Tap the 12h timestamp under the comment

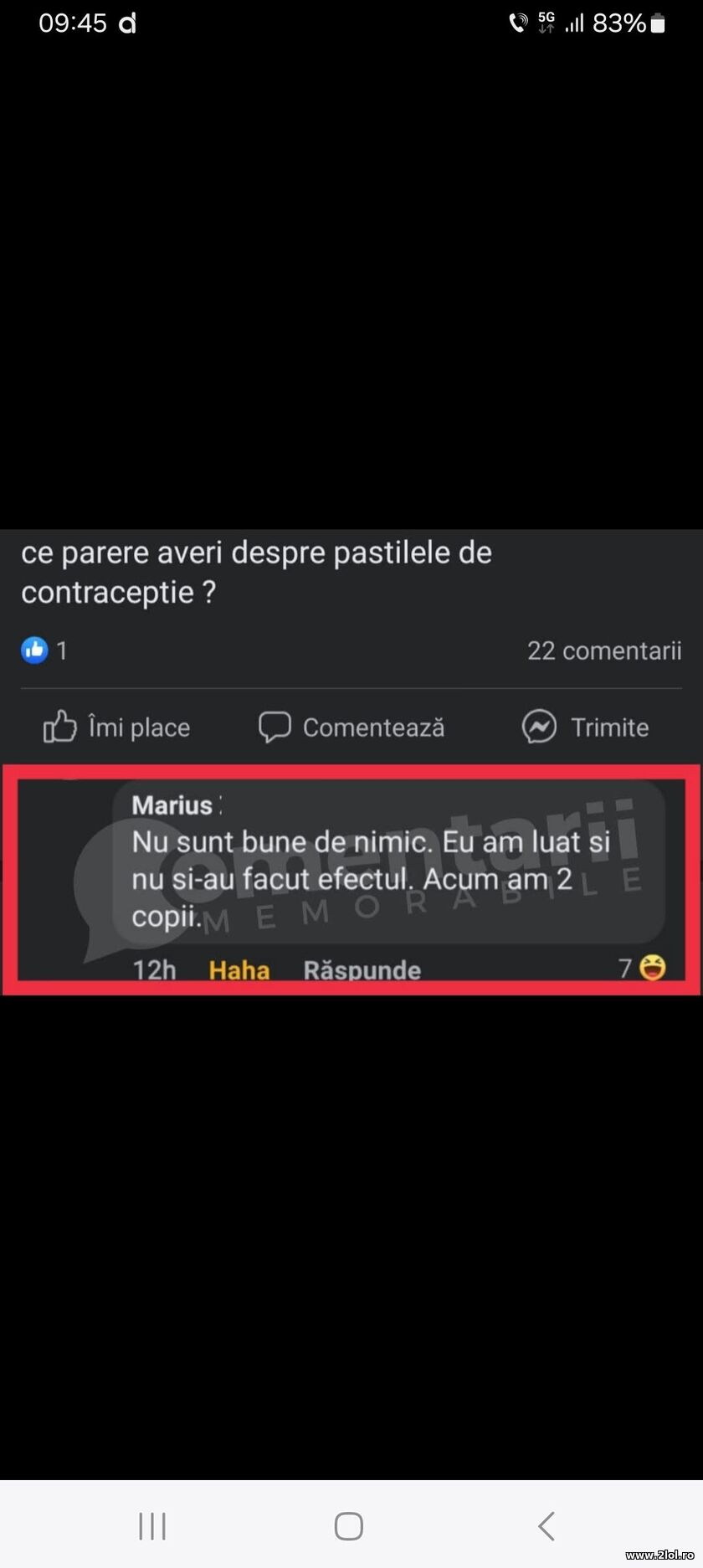153,969
